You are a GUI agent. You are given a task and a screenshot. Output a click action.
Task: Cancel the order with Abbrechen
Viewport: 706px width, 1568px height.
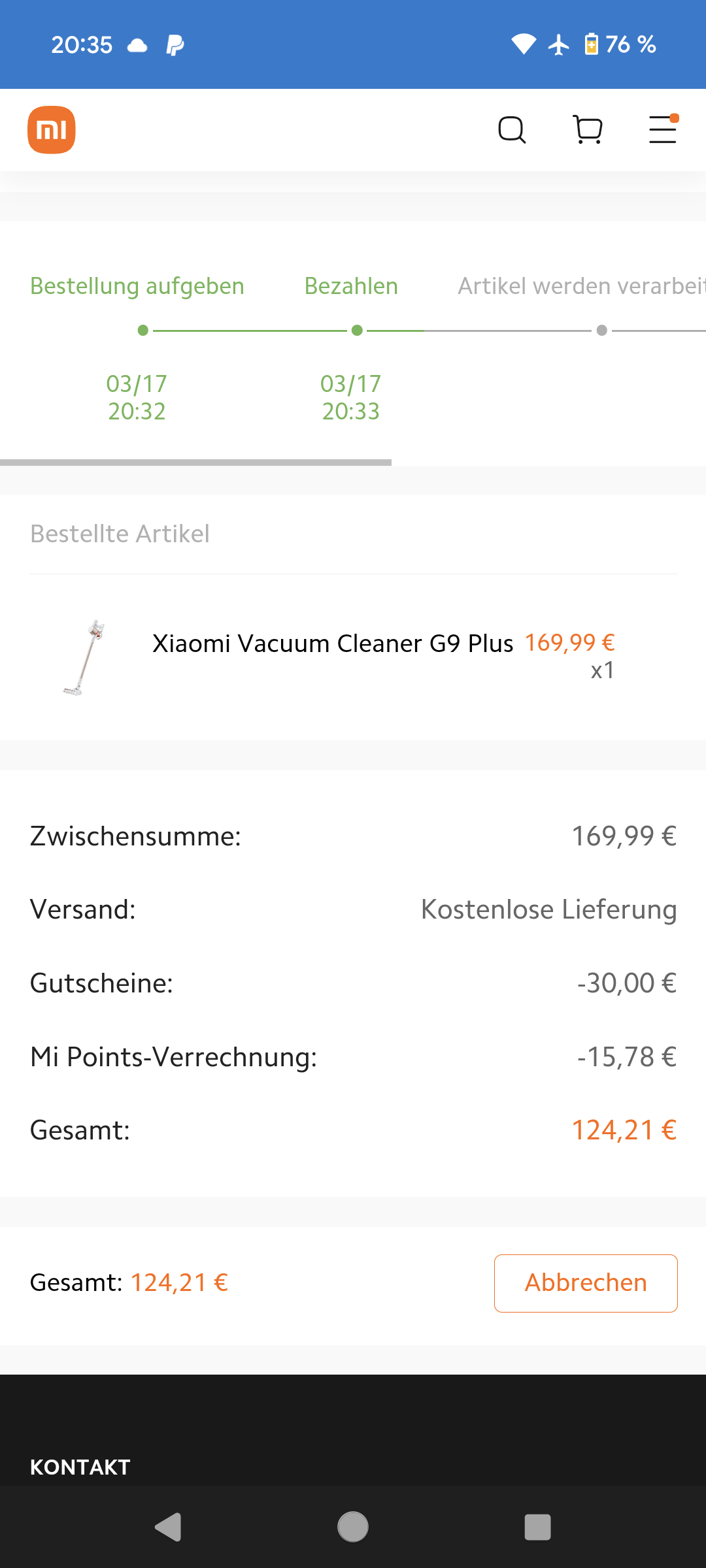[x=586, y=1283]
